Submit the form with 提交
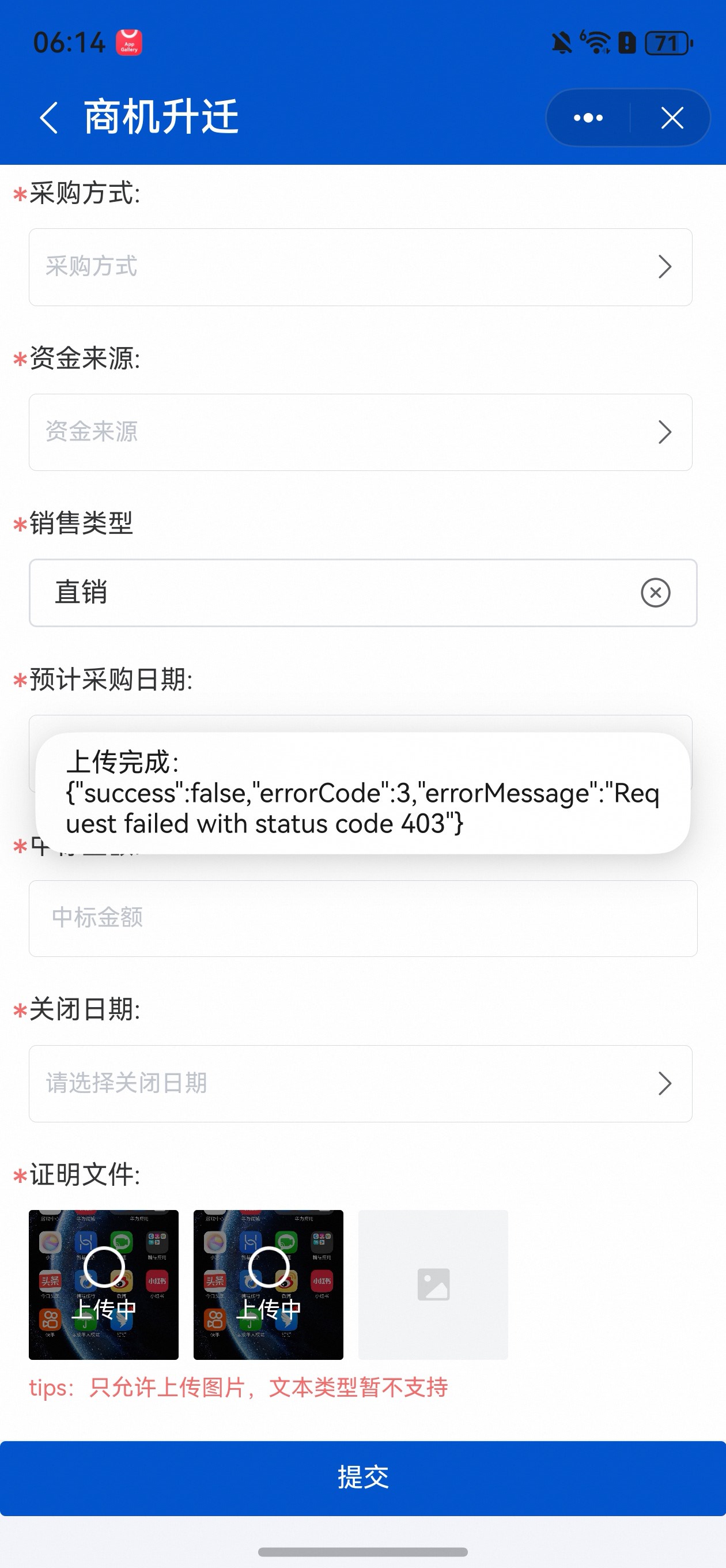 click(362, 1478)
